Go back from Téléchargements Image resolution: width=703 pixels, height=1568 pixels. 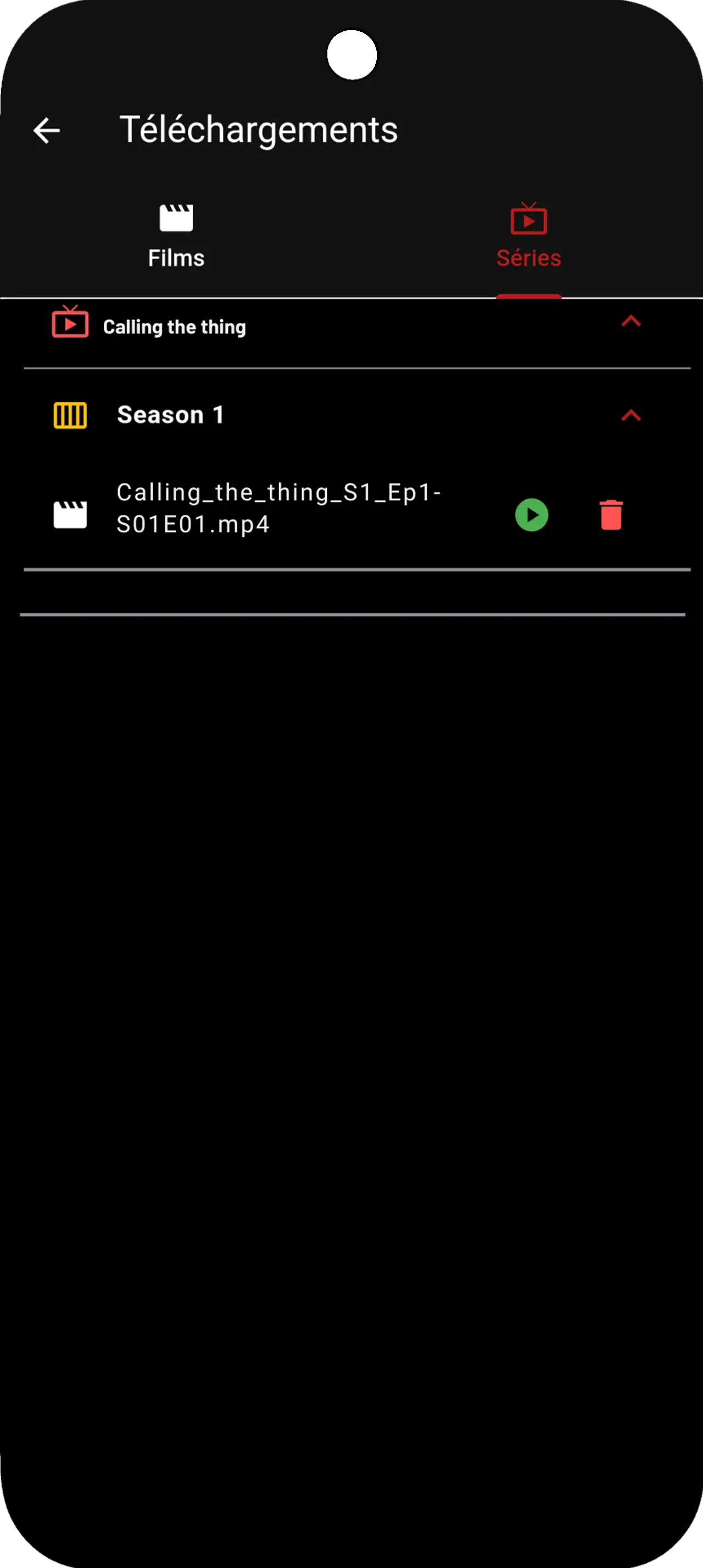[x=46, y=130]
